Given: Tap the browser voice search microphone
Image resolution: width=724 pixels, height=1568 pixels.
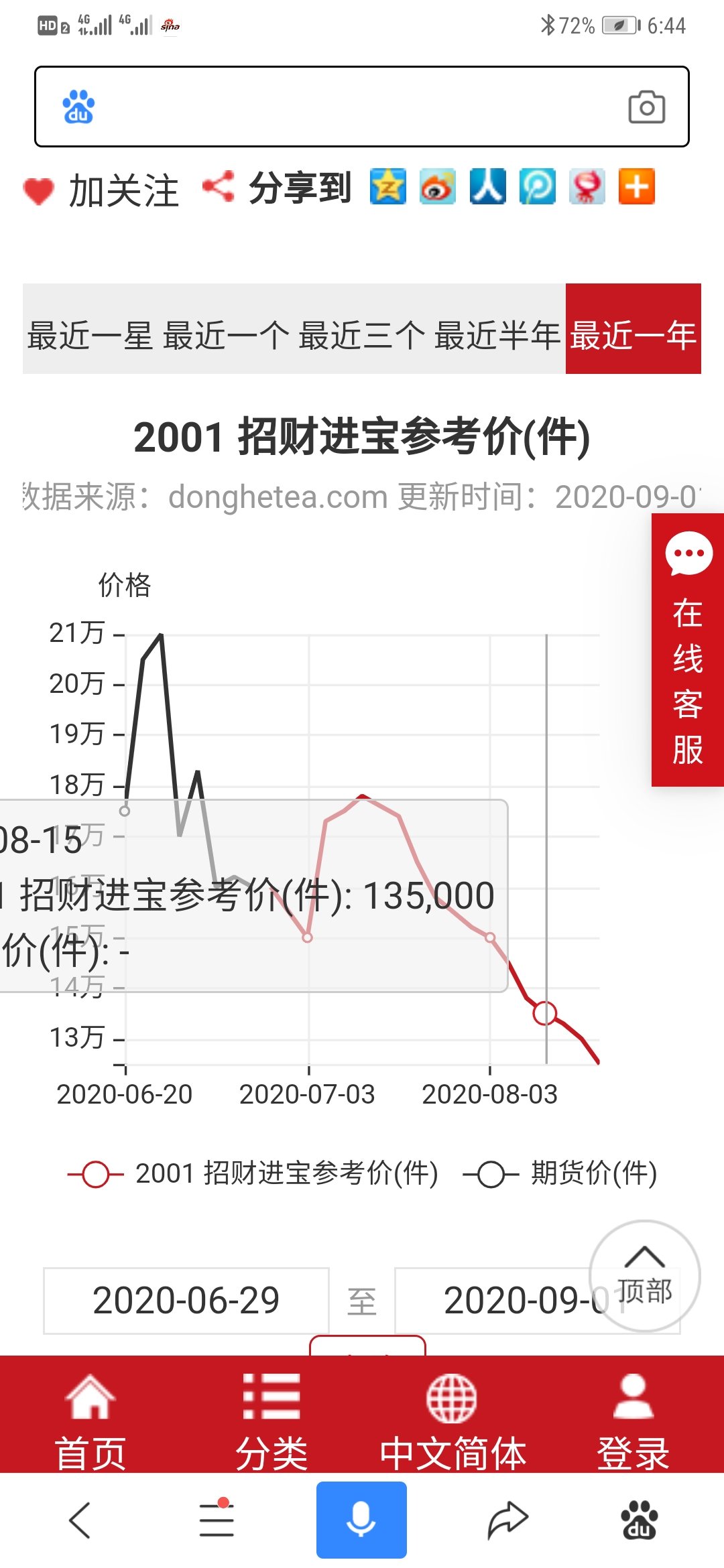Looking at the screenshot, I should click(362, 1520).
